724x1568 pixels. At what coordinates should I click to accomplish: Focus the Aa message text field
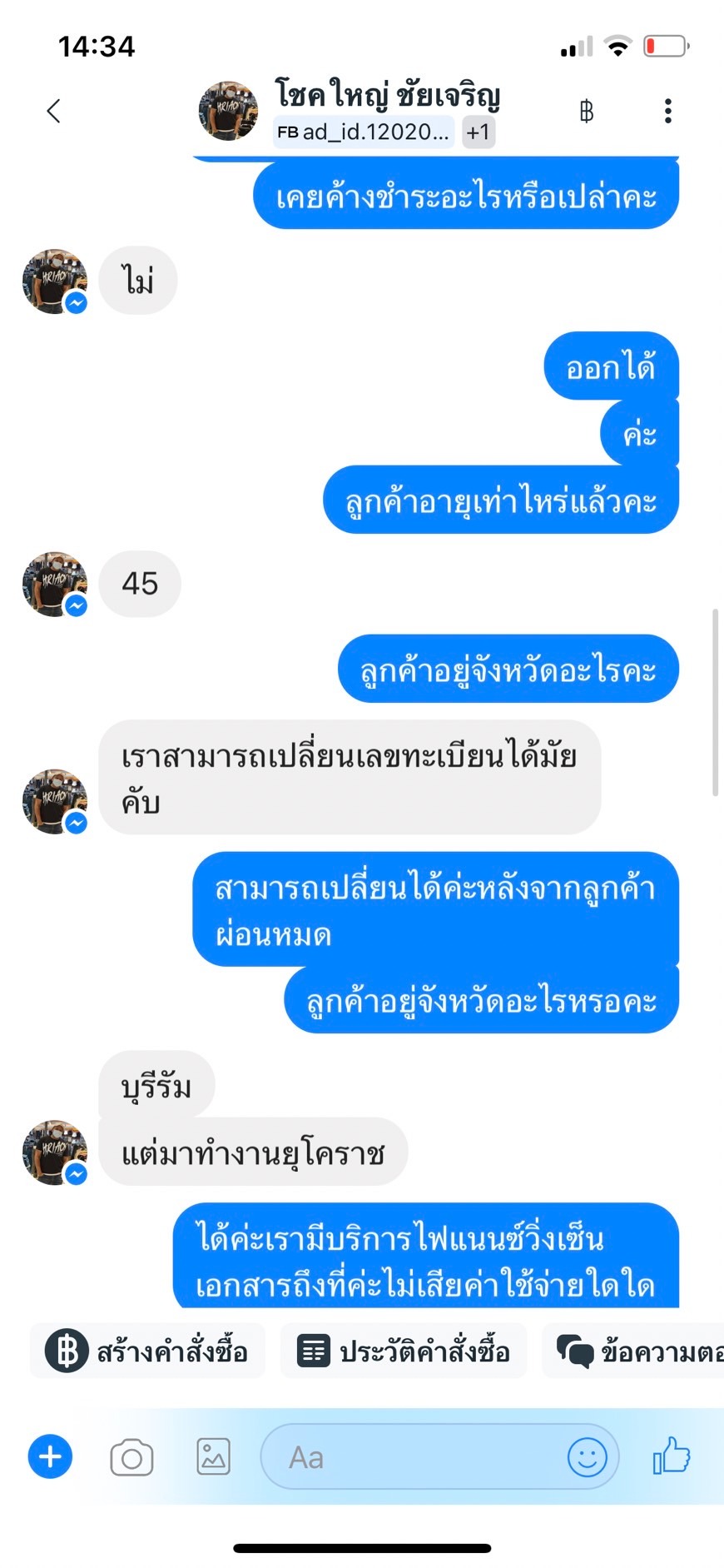[x=416, y=1457]
